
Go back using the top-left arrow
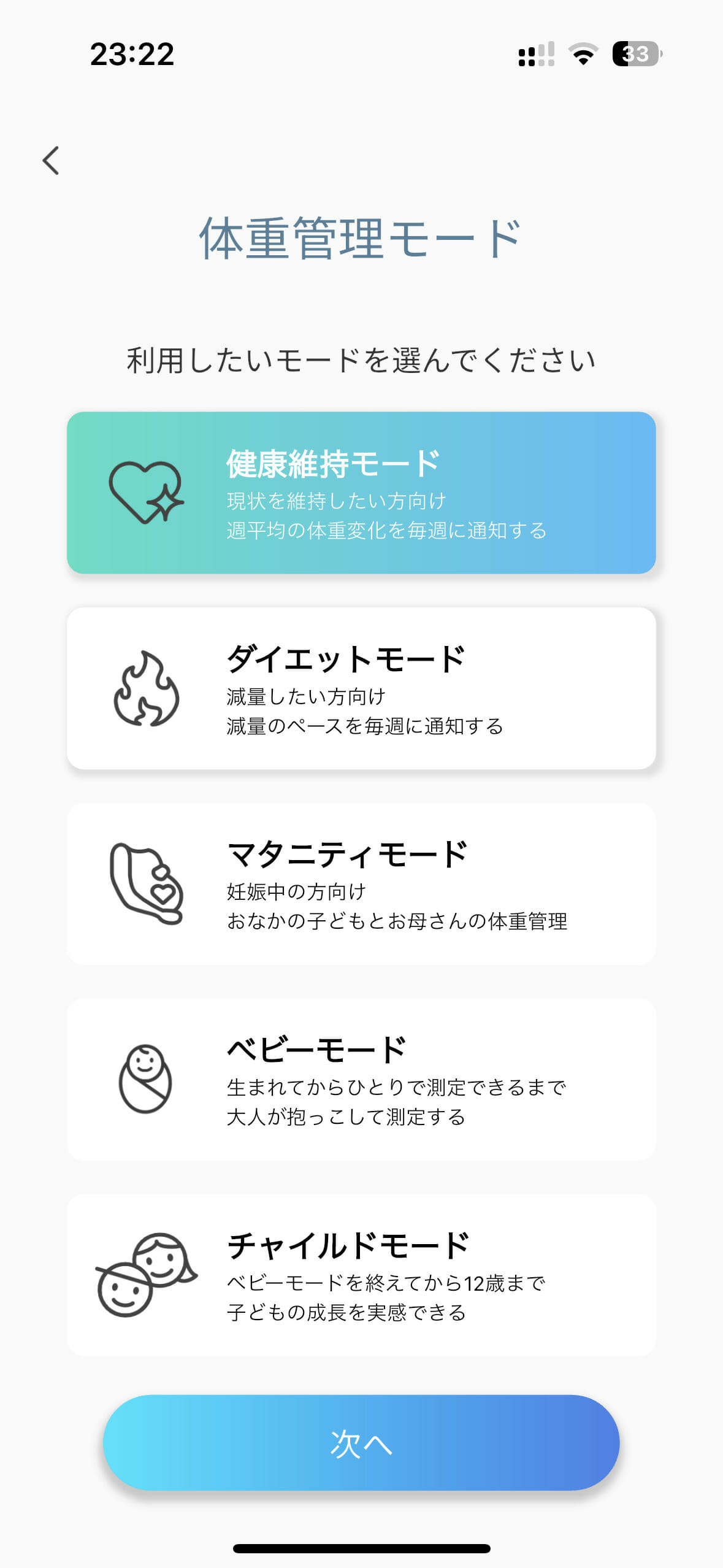pyautogui.click(x=51, y=161)
